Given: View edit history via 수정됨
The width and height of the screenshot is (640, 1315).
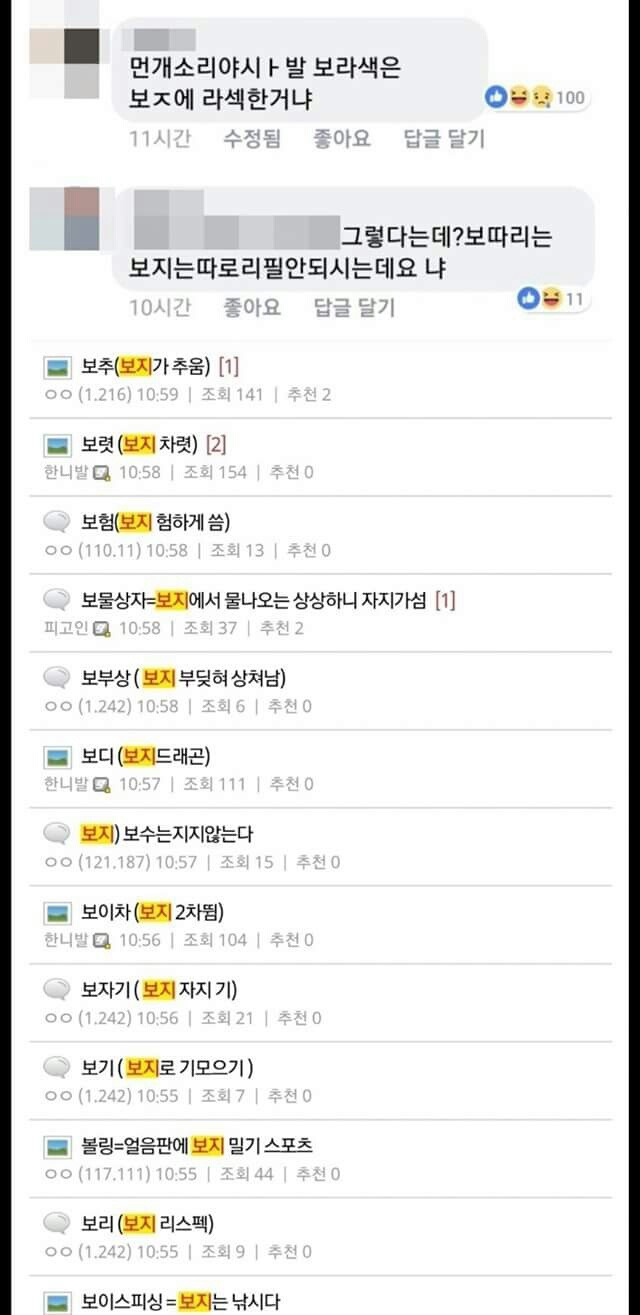Looking at the screenshot, I should 252,138.
